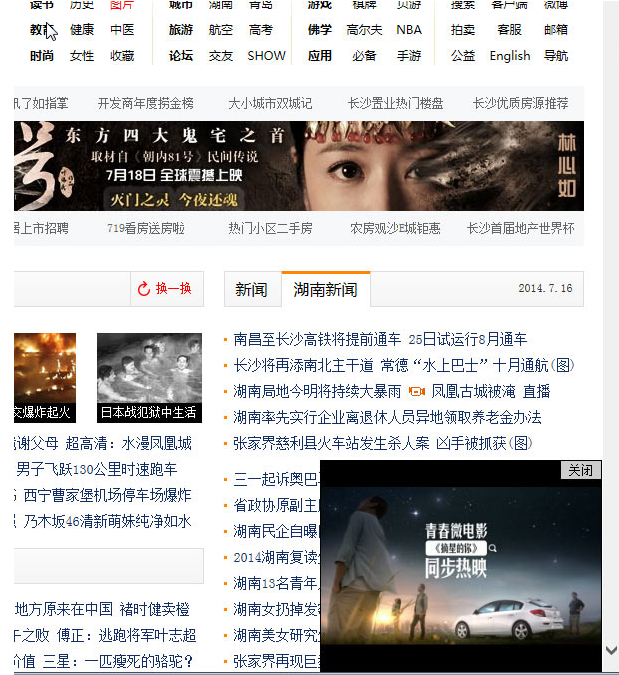Viewport: 619px width, 675px height.
Task: Open the 论坛 channel link
Action: point(181,56)
